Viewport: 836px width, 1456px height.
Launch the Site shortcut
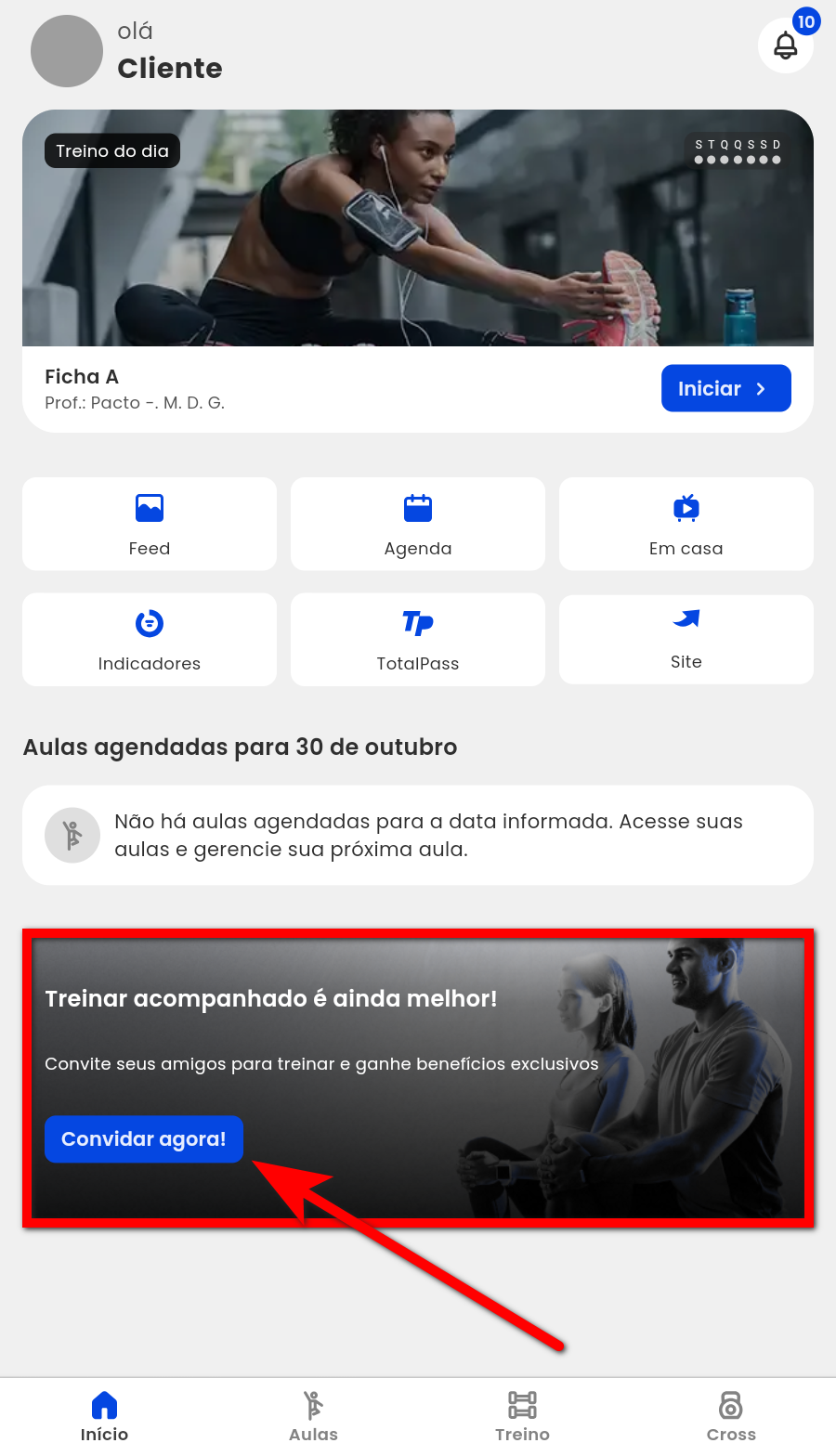[x=686, y=639]
